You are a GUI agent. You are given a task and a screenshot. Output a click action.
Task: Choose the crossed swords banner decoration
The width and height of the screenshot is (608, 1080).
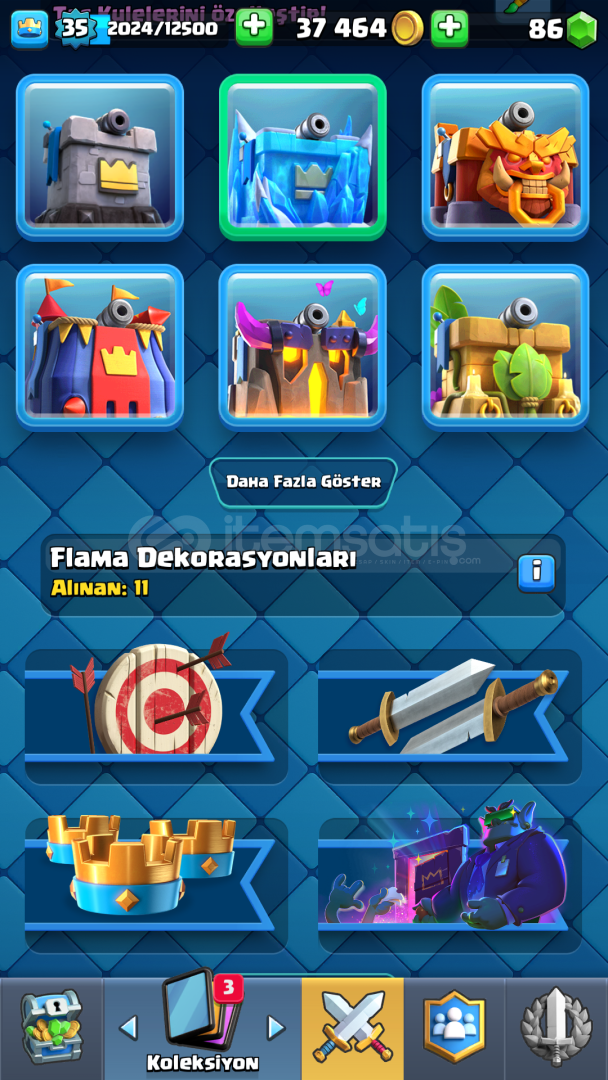coord(450,716)
